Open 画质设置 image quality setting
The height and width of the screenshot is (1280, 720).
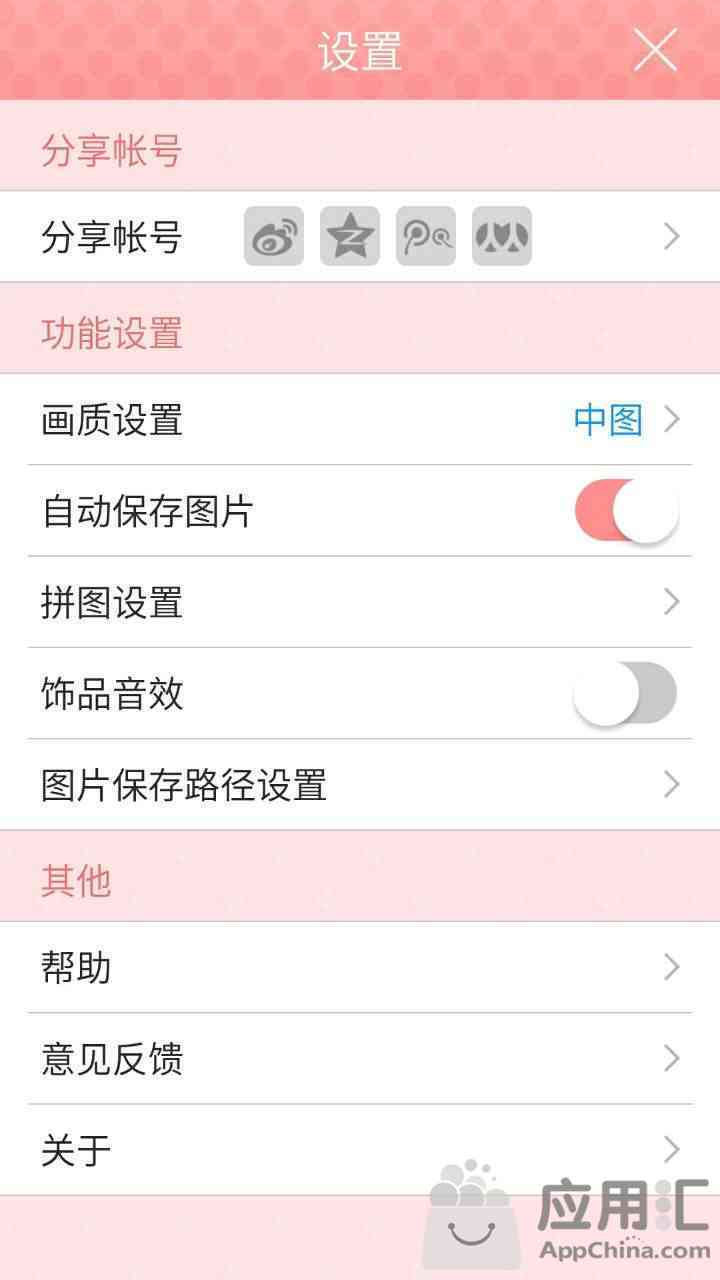point(360,420)
